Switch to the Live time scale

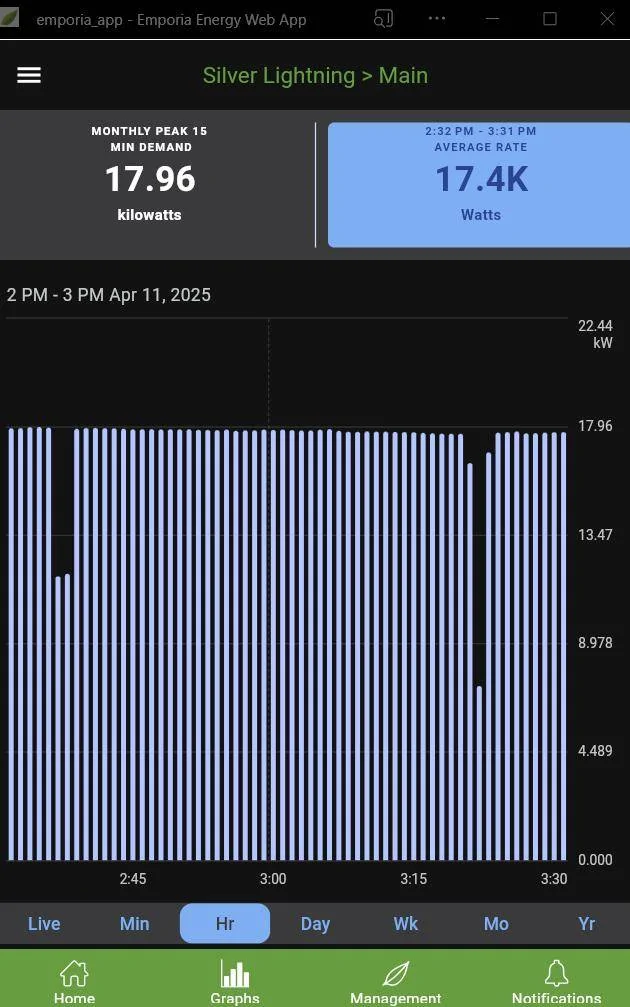(x=44, y=923)
